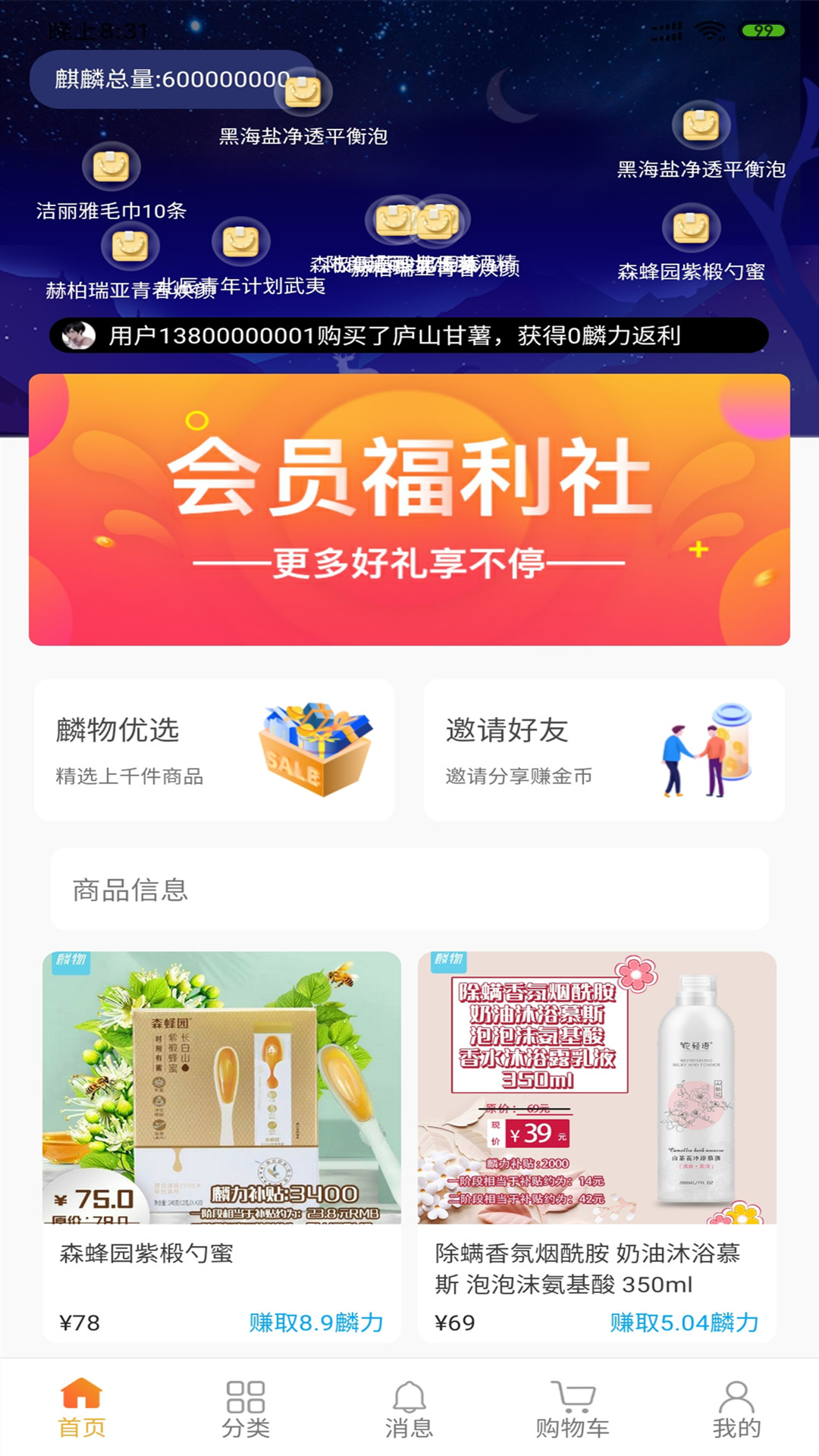This screenshot has width=819, height=1456.
Task: Collect the 洁丽雅毛巾10条 floating bubble
Action: (111, 167)
